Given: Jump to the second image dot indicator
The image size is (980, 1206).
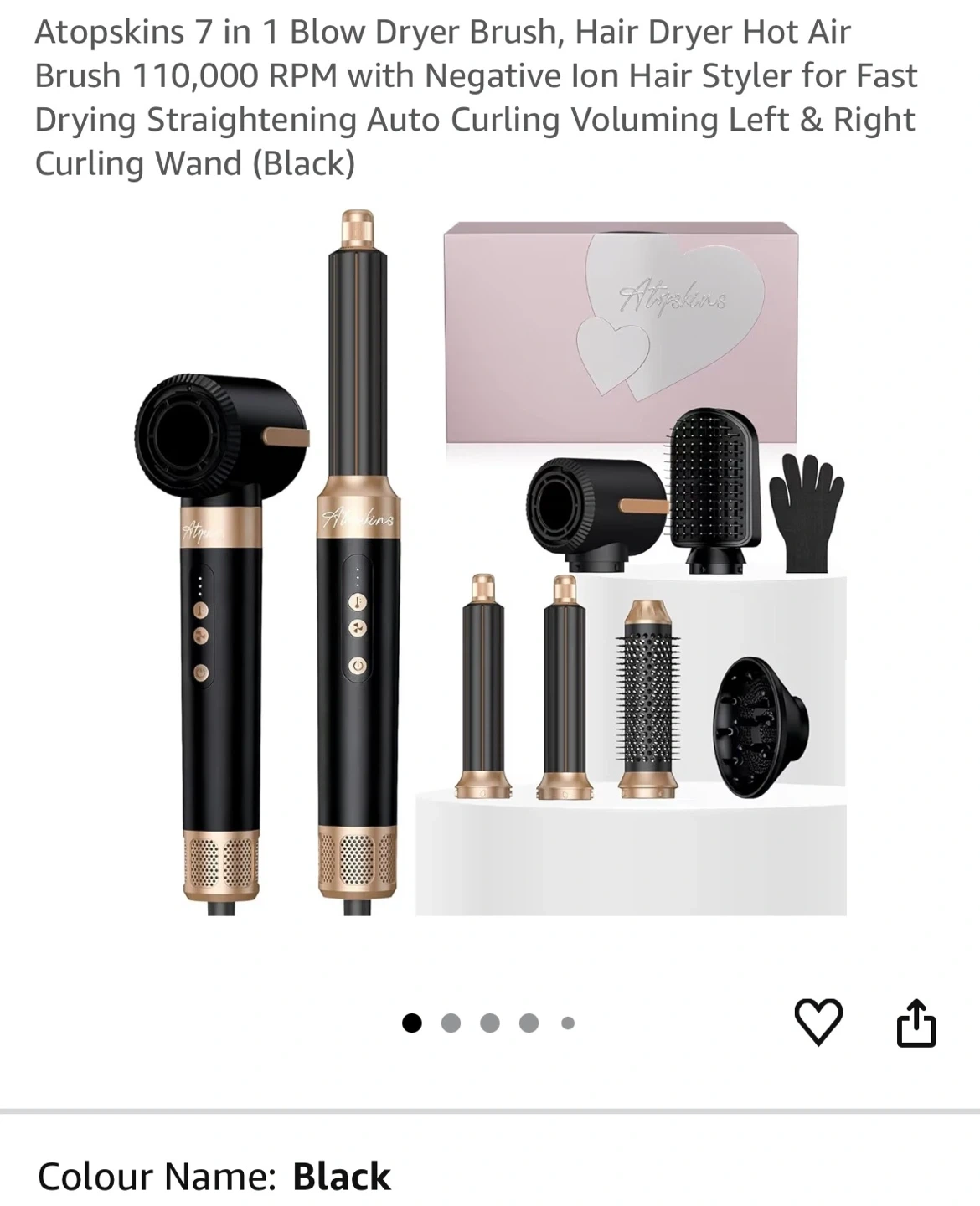Looking at the screenshot, I should coord(451,1023).
